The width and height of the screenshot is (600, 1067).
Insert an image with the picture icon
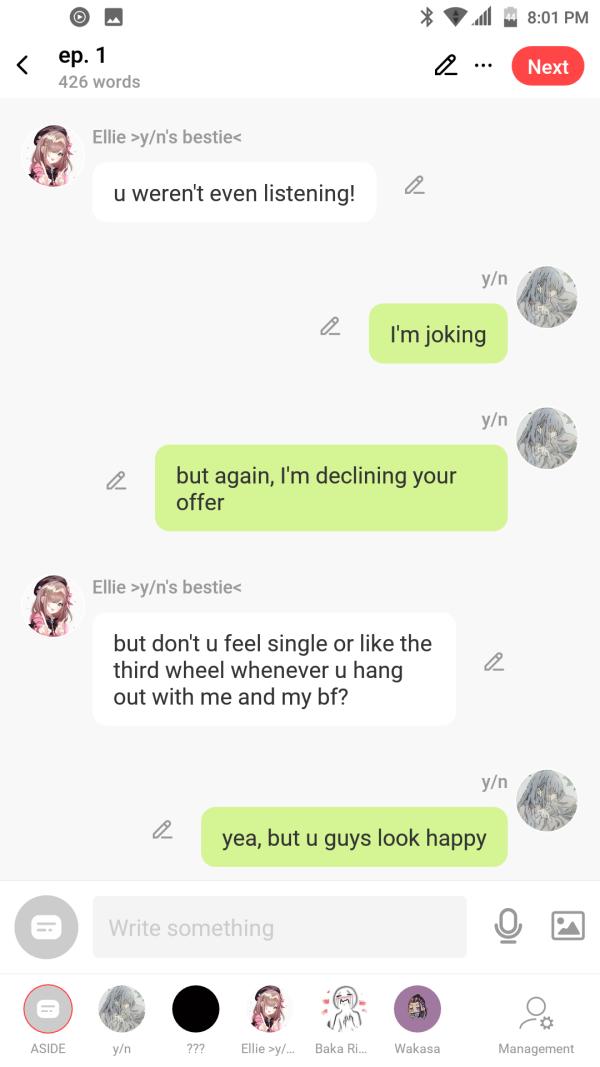(567, 926)
